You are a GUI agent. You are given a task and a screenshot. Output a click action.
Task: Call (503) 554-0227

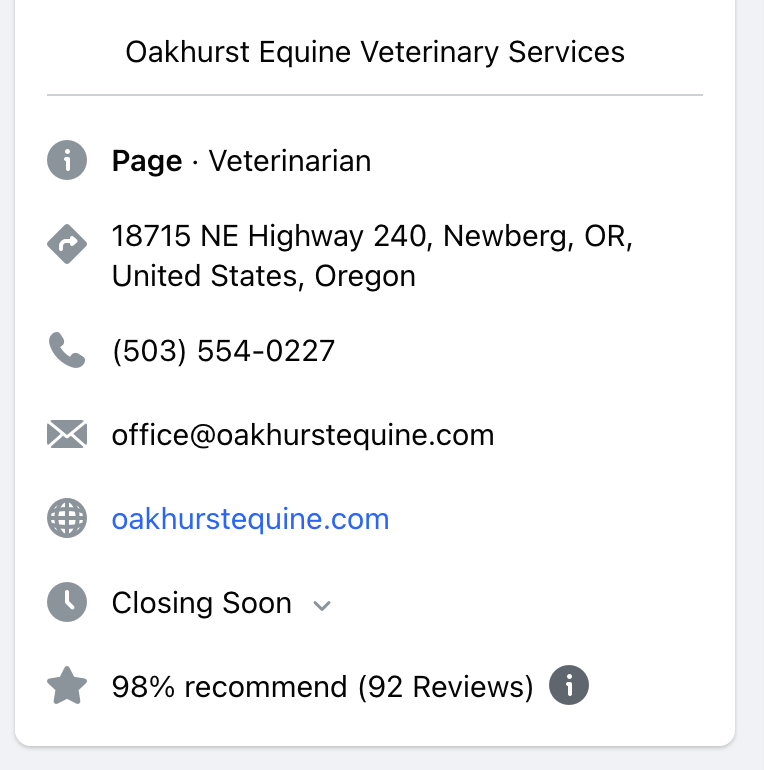(223, 351)
